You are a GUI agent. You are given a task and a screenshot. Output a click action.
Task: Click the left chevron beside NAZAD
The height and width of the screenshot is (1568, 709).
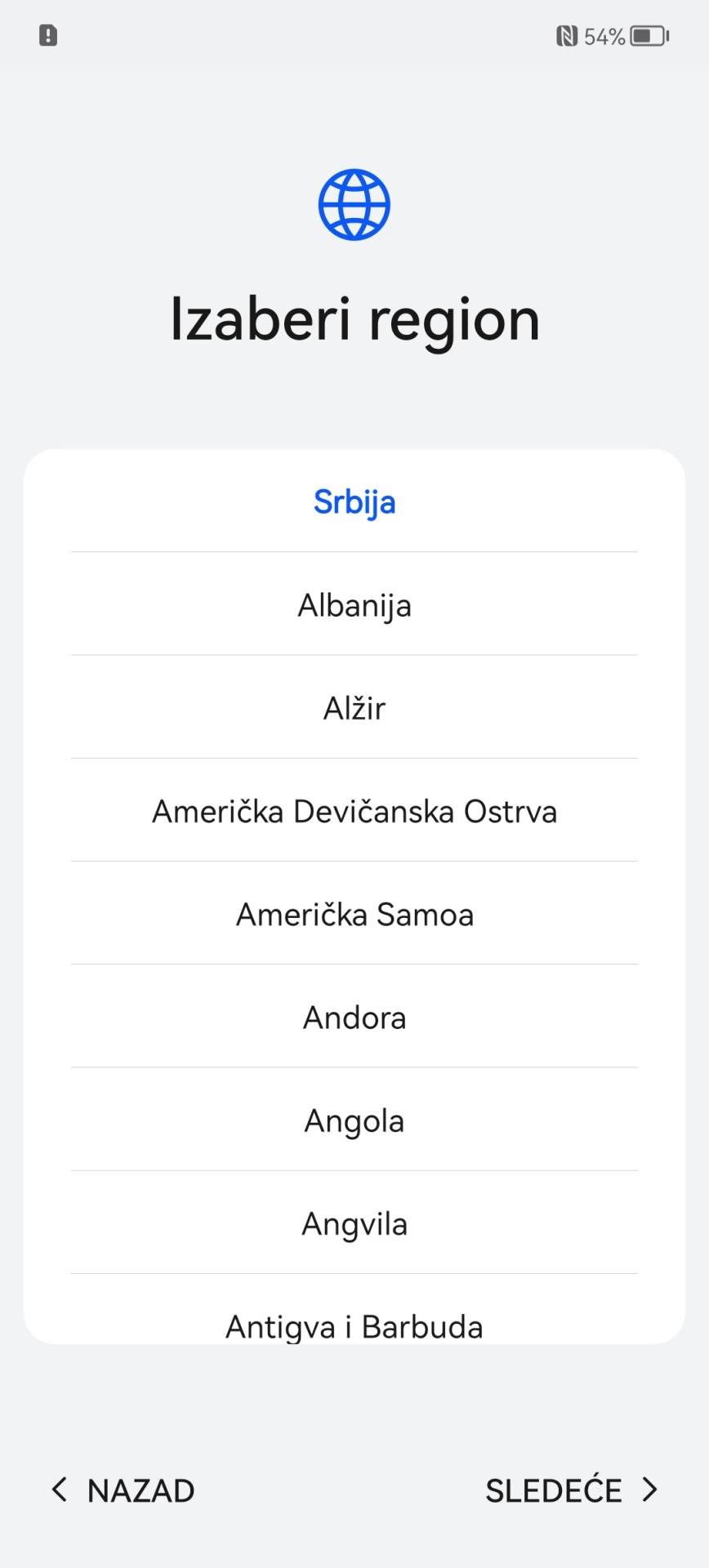click(60, 1490)
